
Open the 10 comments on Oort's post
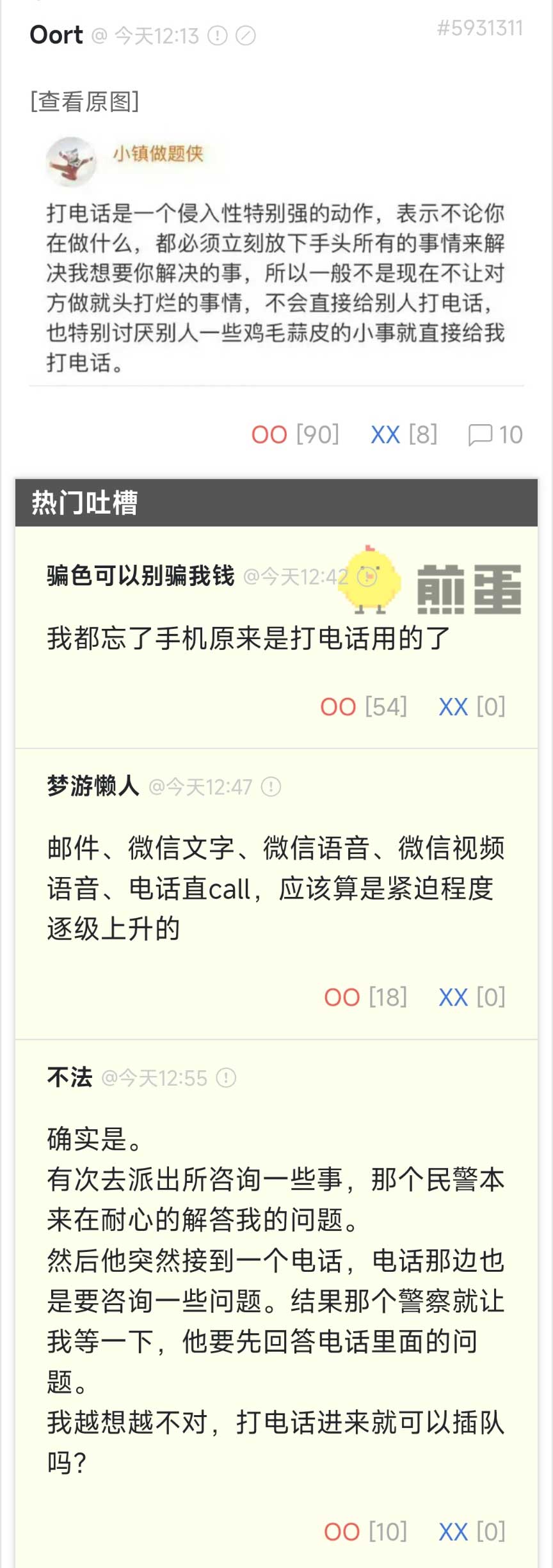coord(495,435)
